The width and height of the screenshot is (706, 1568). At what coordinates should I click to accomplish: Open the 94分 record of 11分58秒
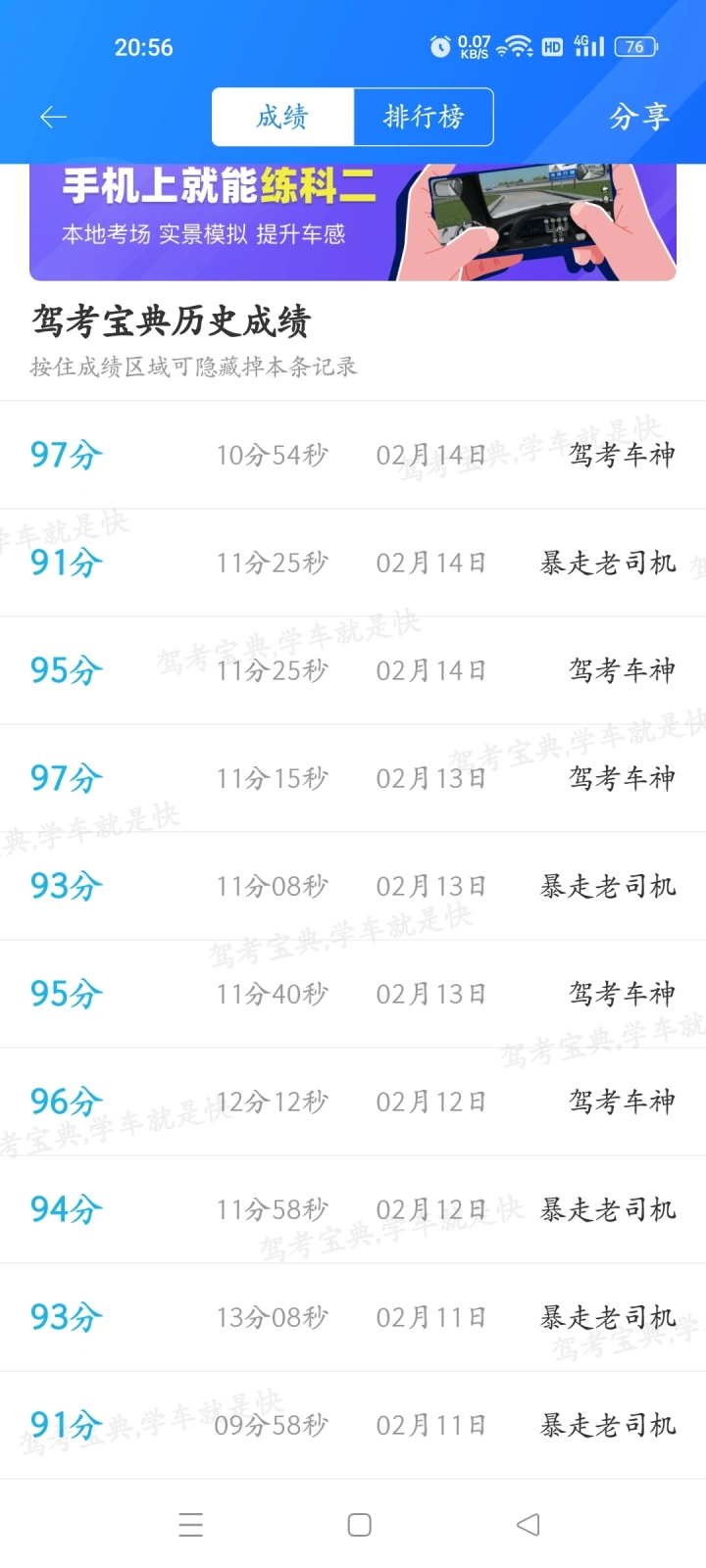pos(353,1209)
